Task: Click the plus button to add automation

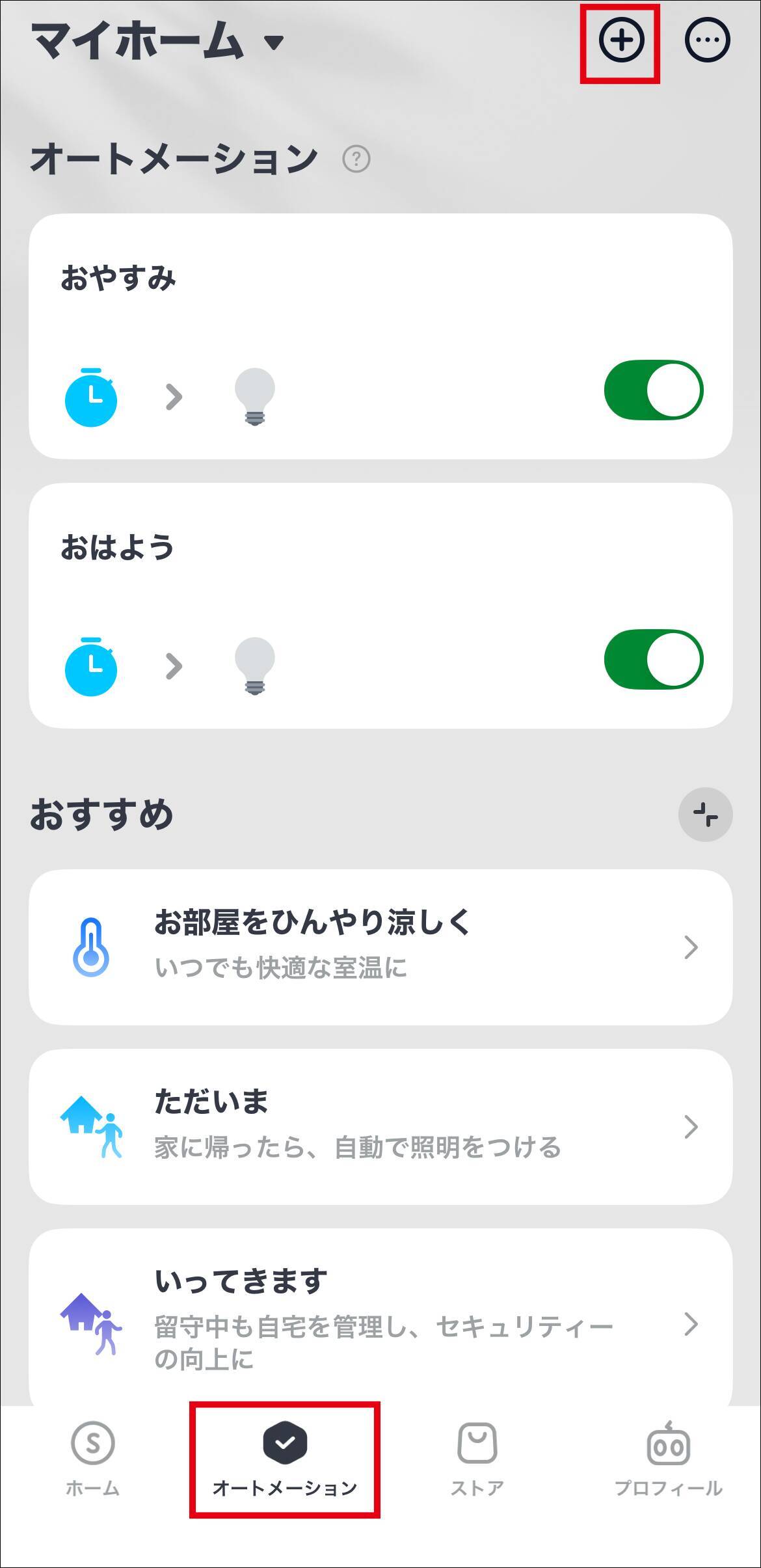Action: tap(622, 40)
